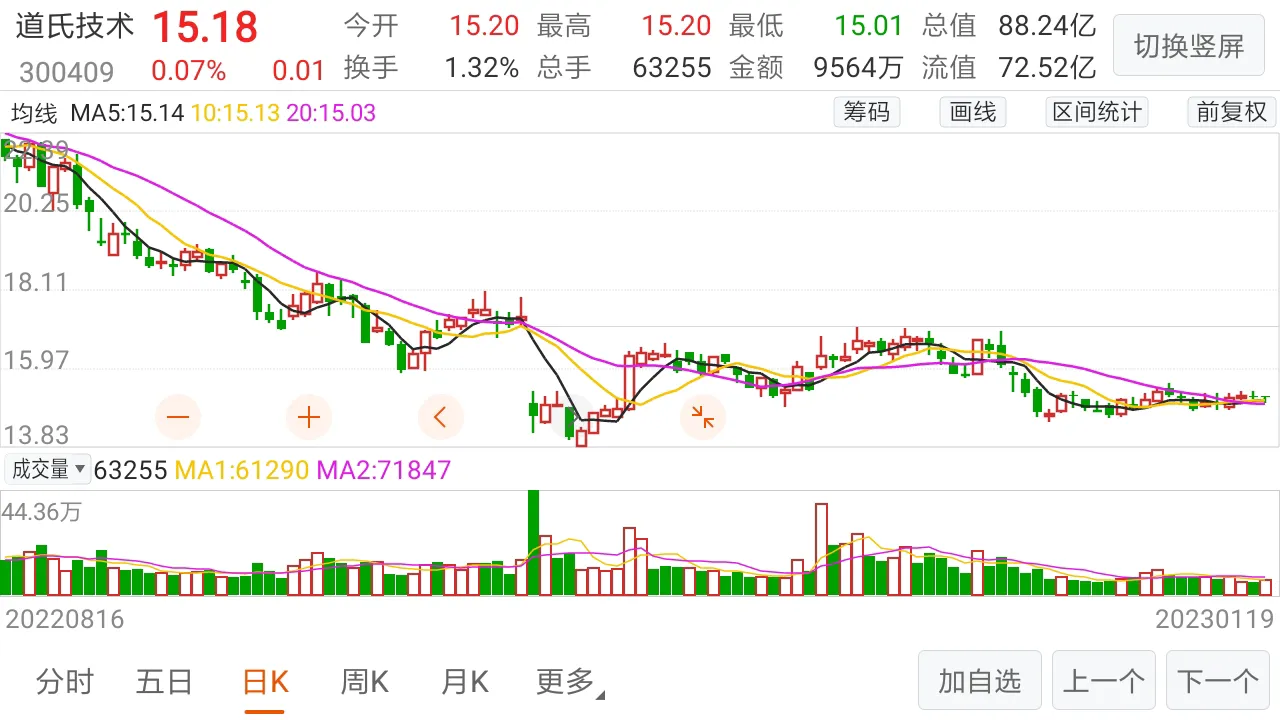Expand the 更多 period options
The height and width of the screenshot is (720, 1280).
tap(568, 682)
